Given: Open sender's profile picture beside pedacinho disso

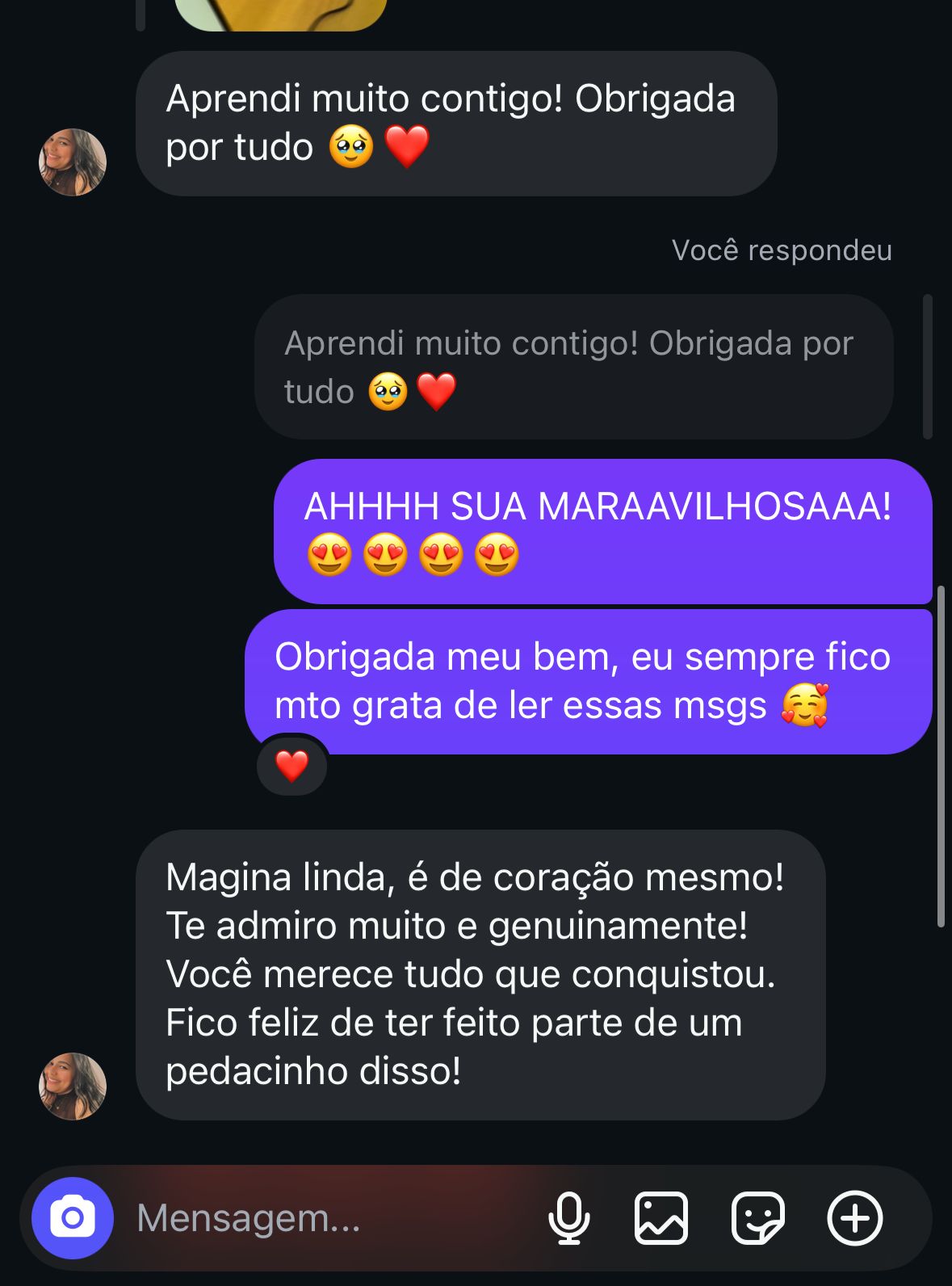Looking at the screenshot, I should point(73,1086).
